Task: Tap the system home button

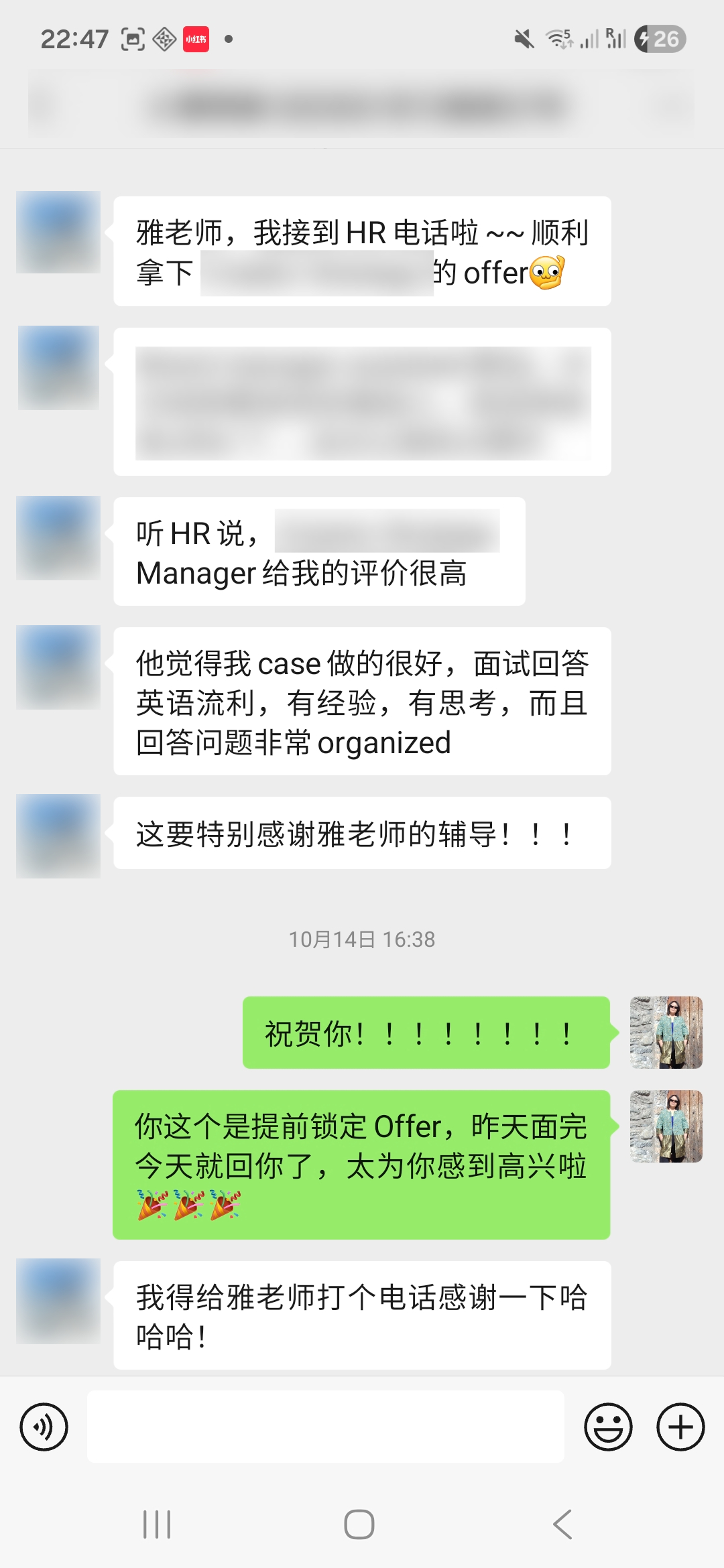Action: (x=359, y=1524)
